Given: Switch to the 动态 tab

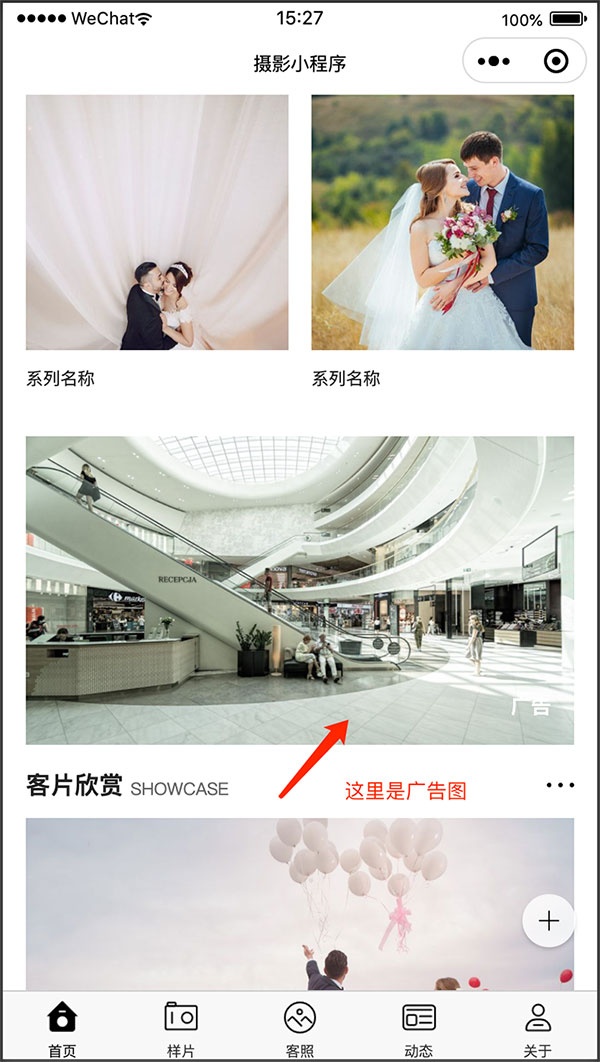Looking at the screenshot, I should 419,1028.
